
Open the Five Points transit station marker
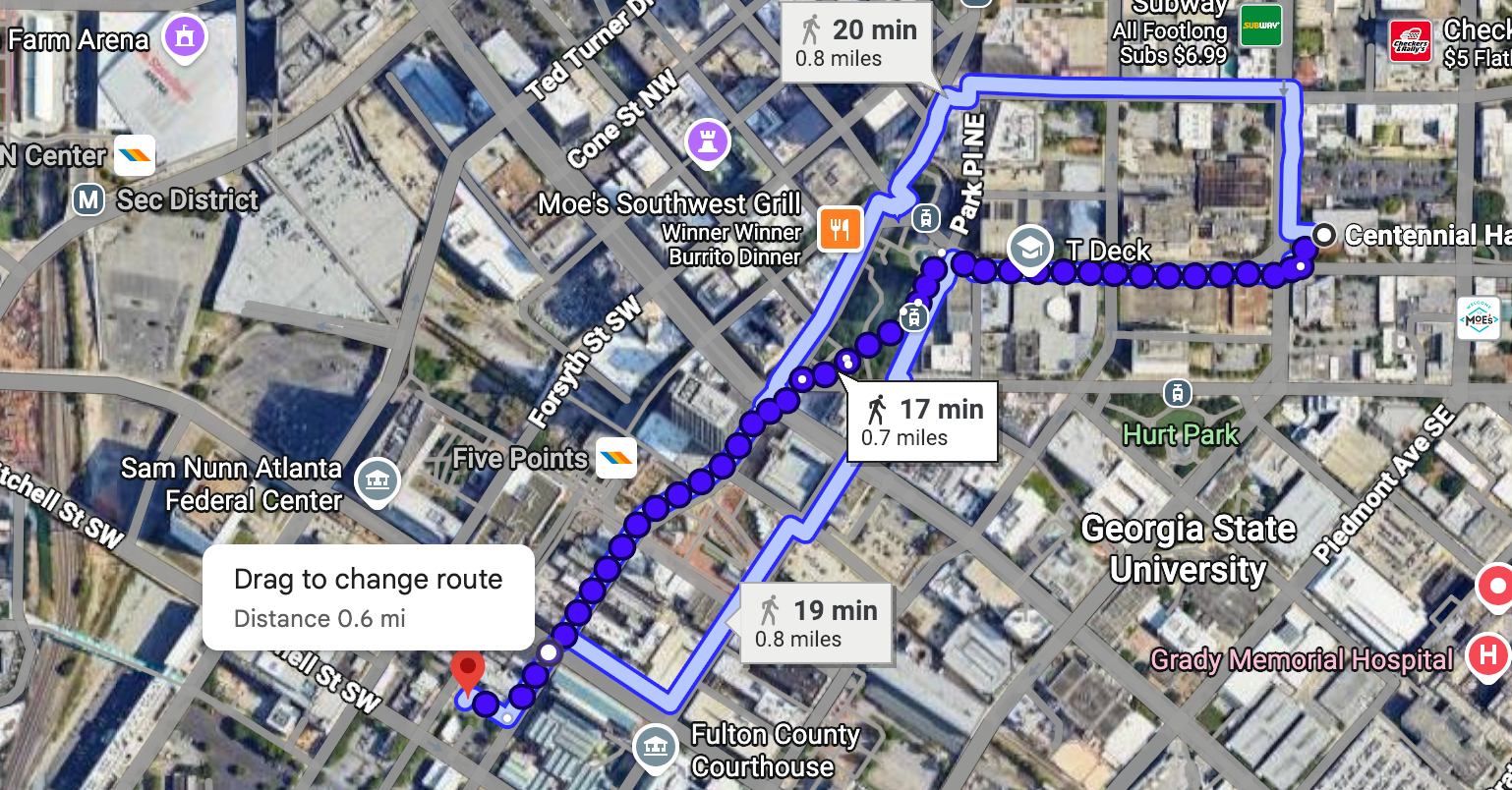pyautogui.click(x=616, y=458)
